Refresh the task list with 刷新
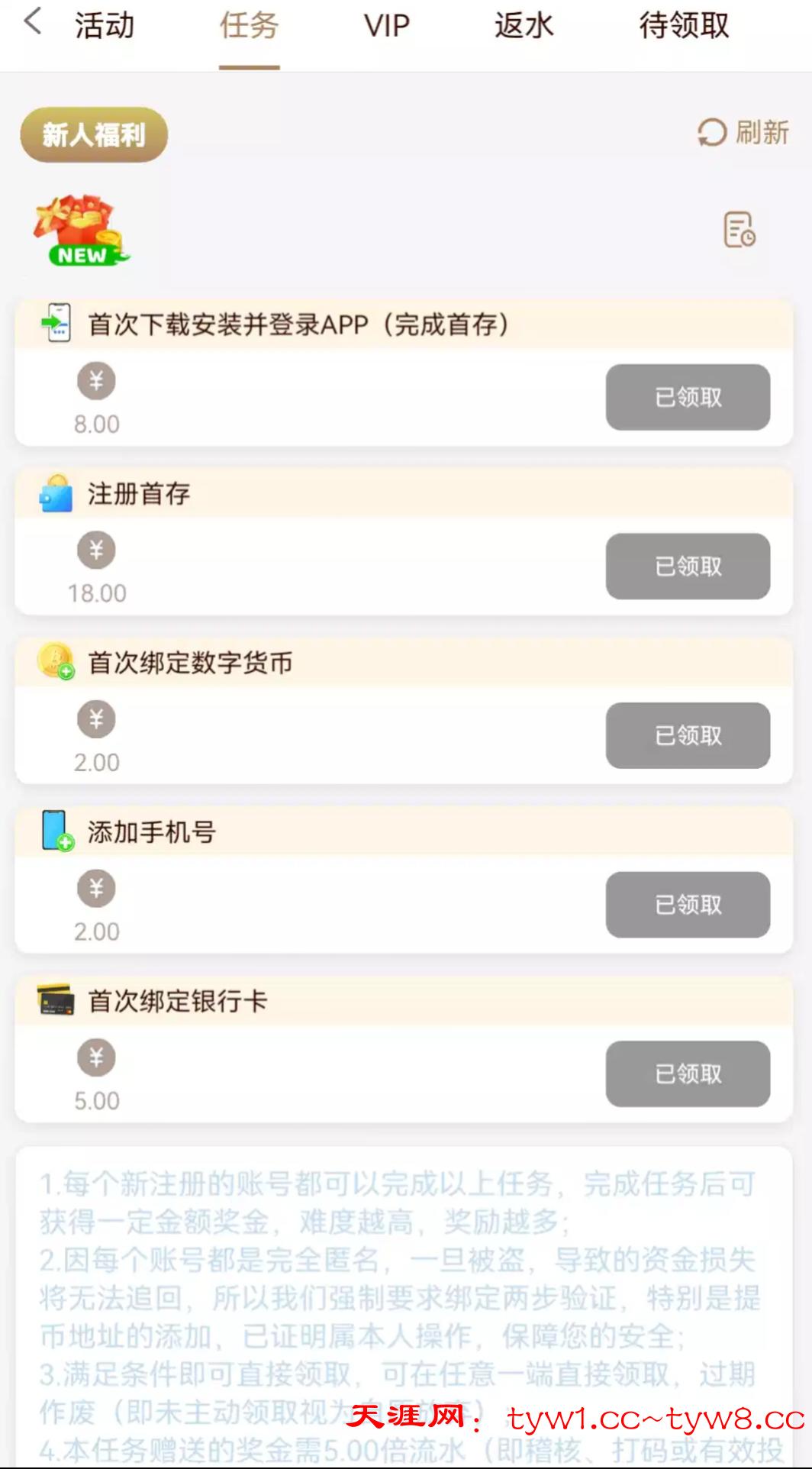The height and width of the screenshot is (1469, 812). click(743, 133)
